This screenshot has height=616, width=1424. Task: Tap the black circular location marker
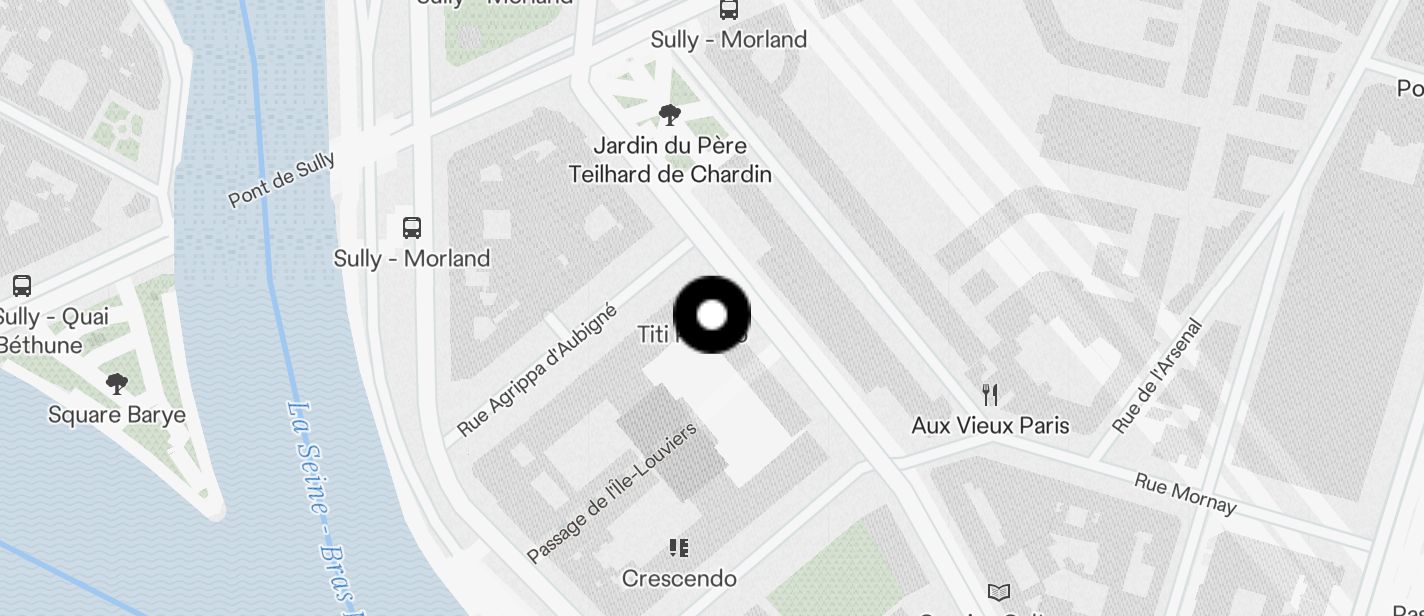(x=712, y=315)
